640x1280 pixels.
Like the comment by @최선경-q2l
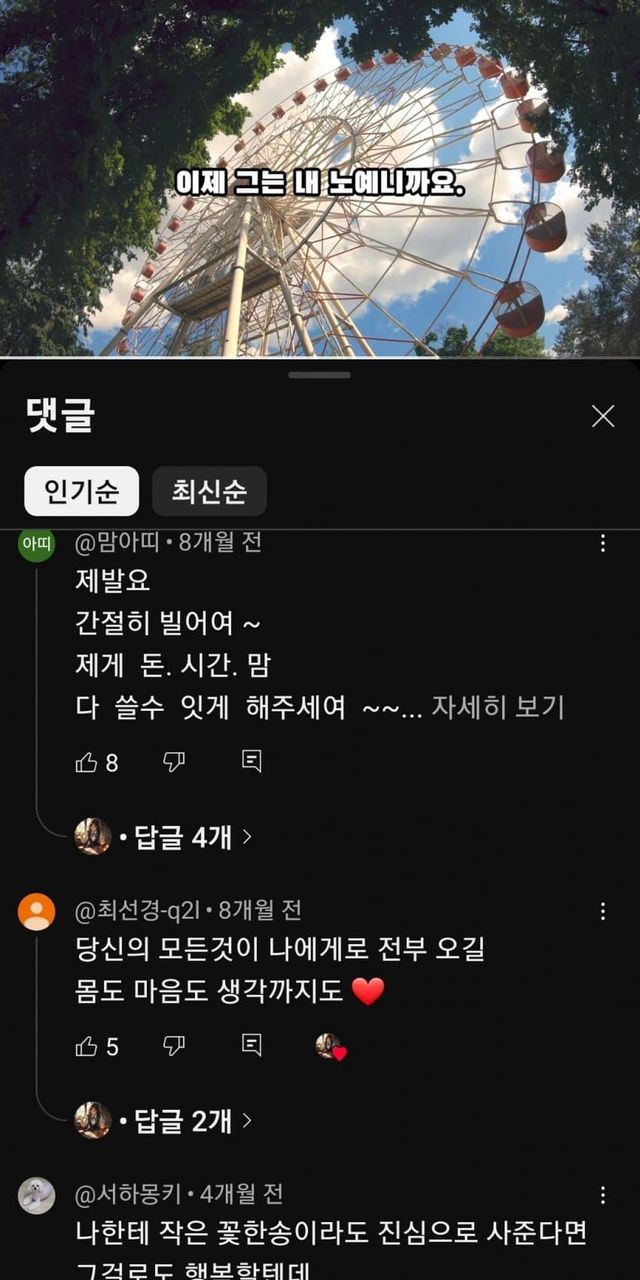coord(87,1046)
